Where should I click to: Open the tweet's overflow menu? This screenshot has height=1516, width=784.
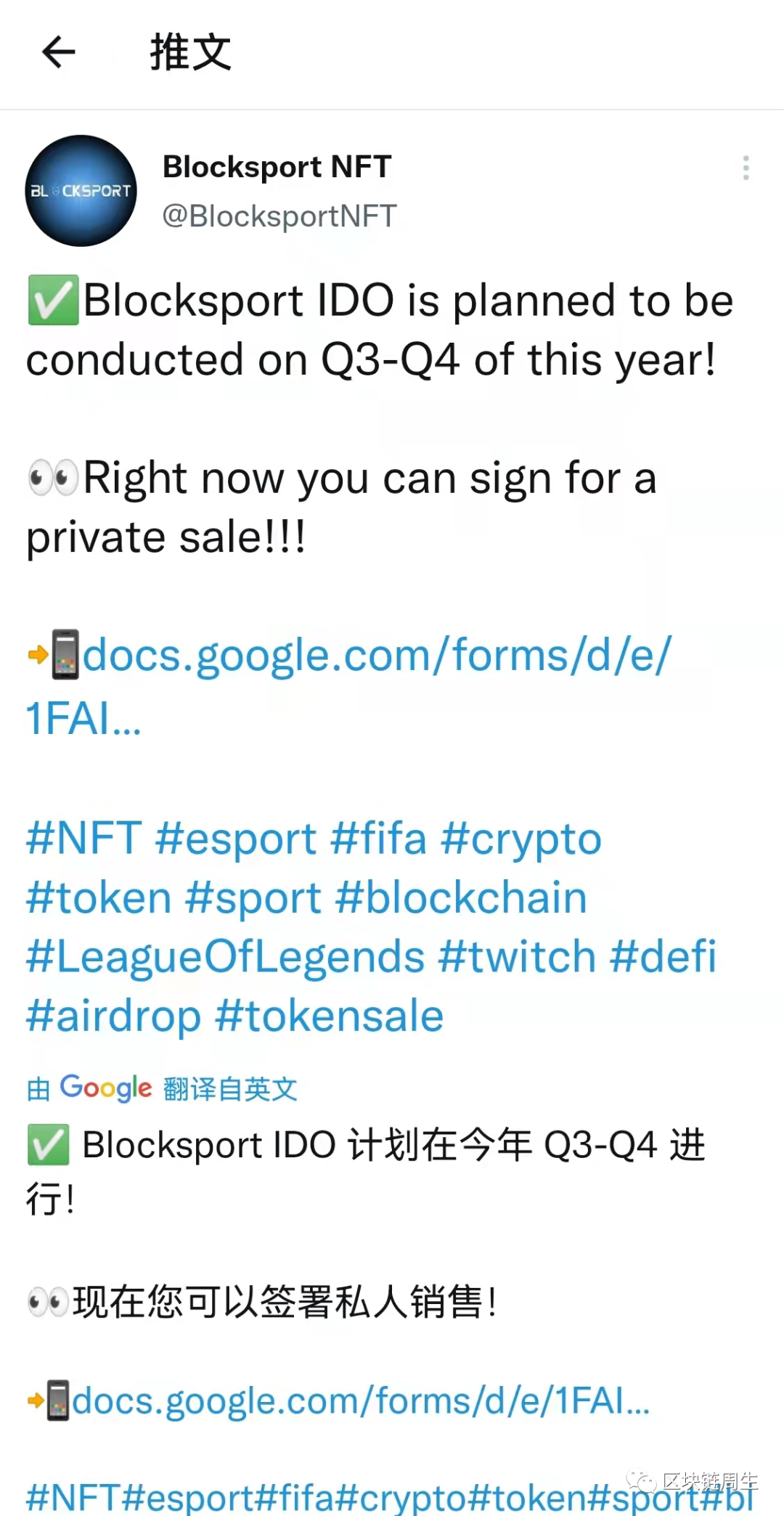tap(746, 168)
